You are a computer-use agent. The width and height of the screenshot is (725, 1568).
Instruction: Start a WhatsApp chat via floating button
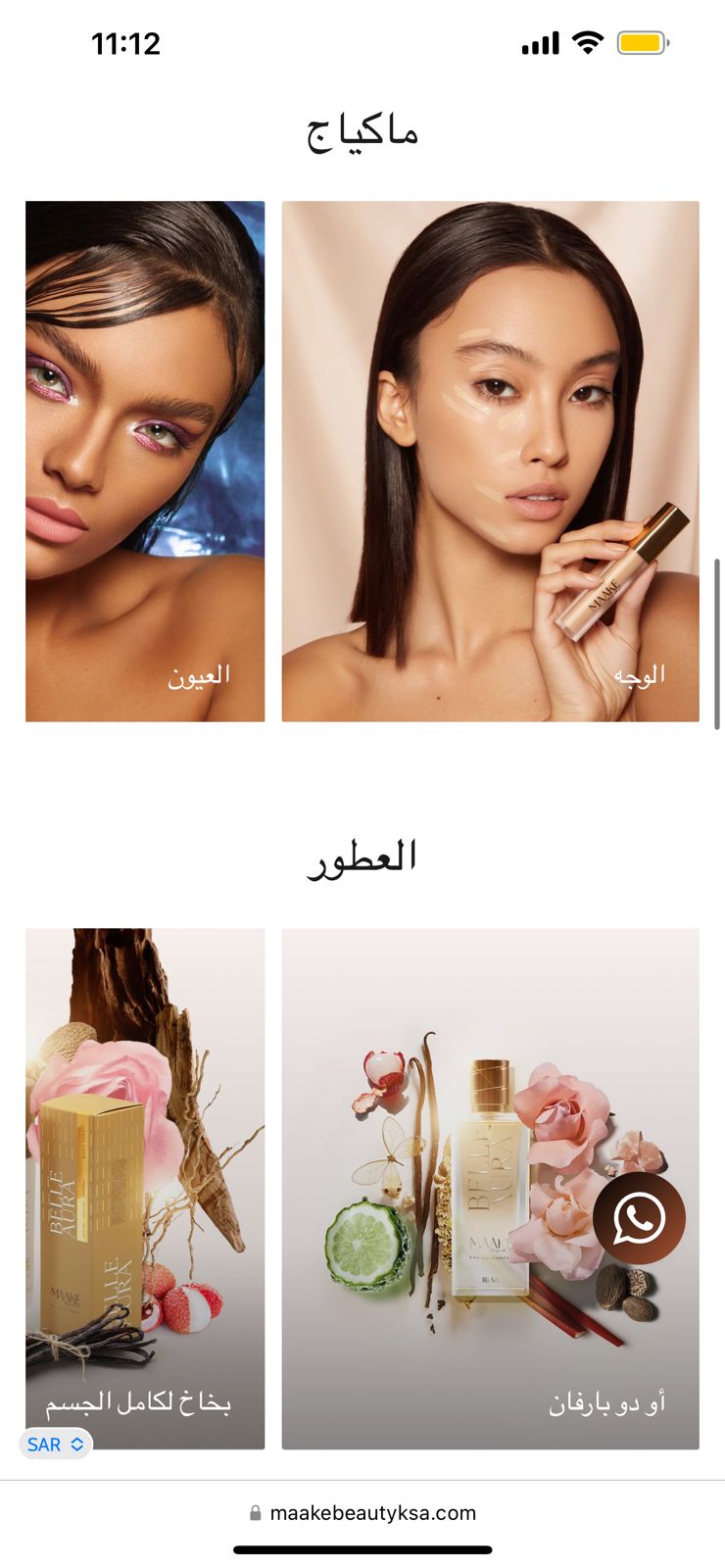[x=639, y=1218]
